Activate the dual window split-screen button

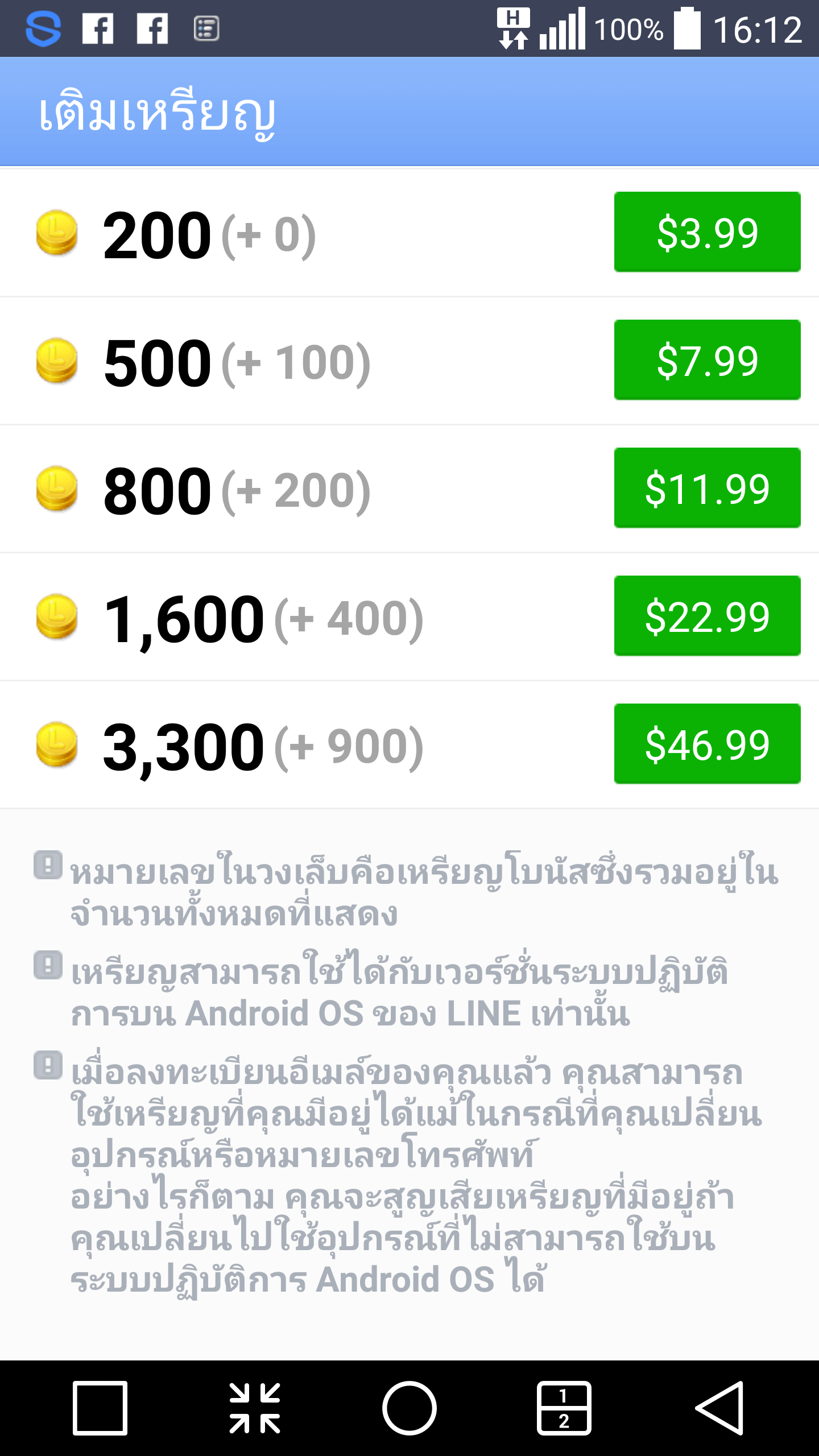(564, 1408)
